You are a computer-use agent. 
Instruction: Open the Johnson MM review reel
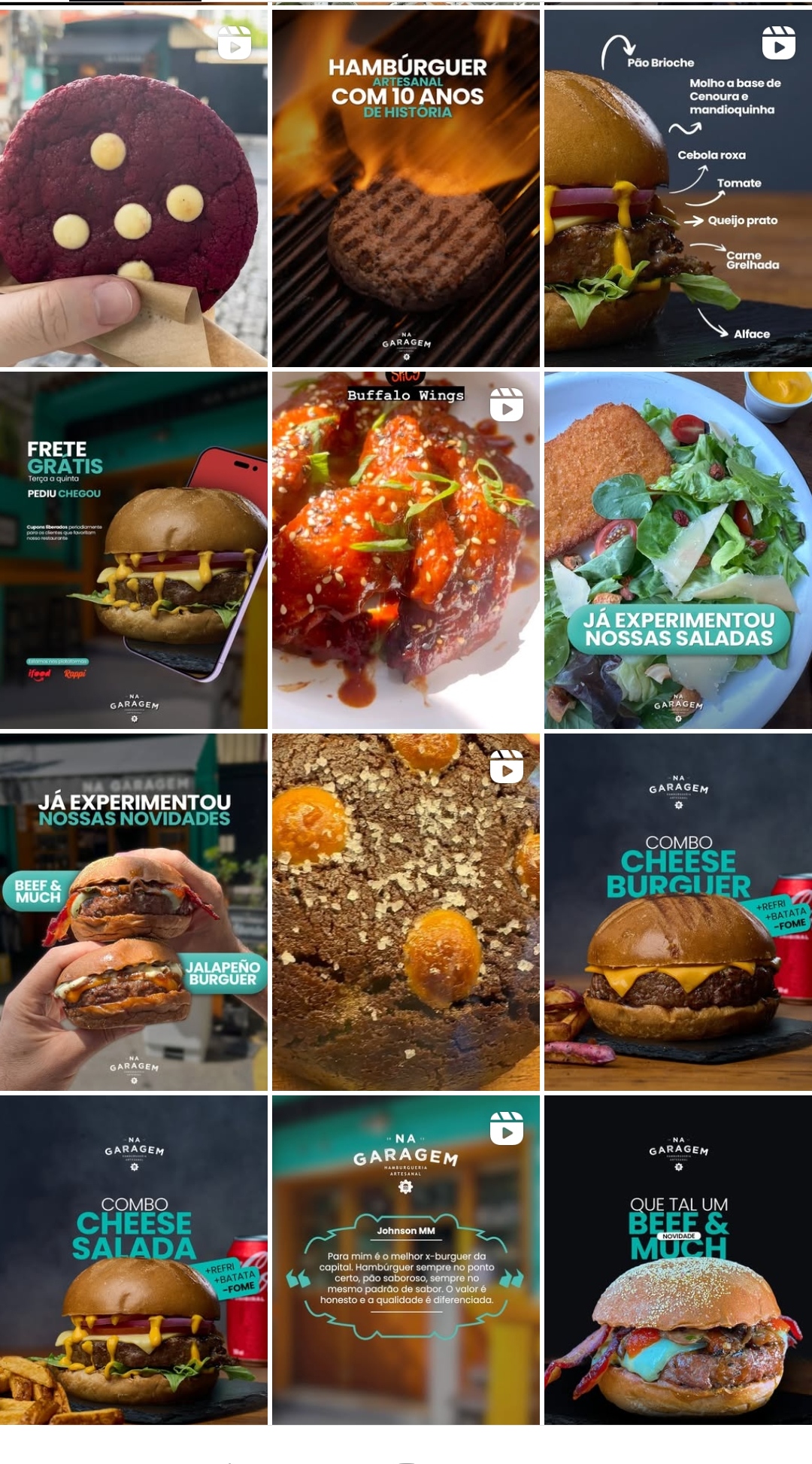coord(406,1260)
